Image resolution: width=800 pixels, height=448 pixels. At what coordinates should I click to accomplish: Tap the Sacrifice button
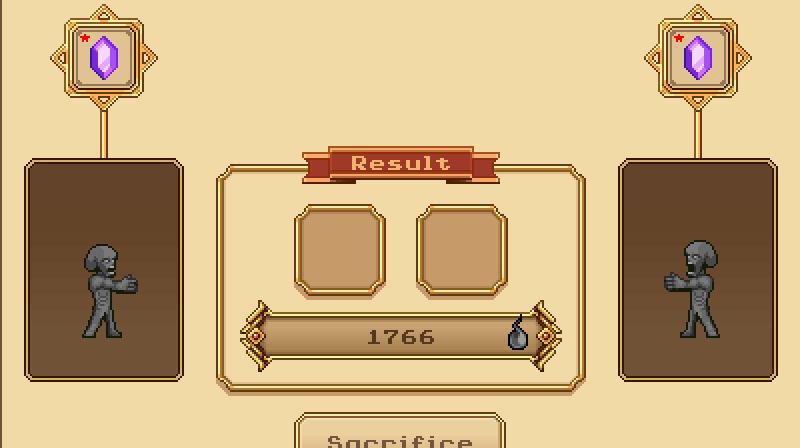(x=400, y=436)
